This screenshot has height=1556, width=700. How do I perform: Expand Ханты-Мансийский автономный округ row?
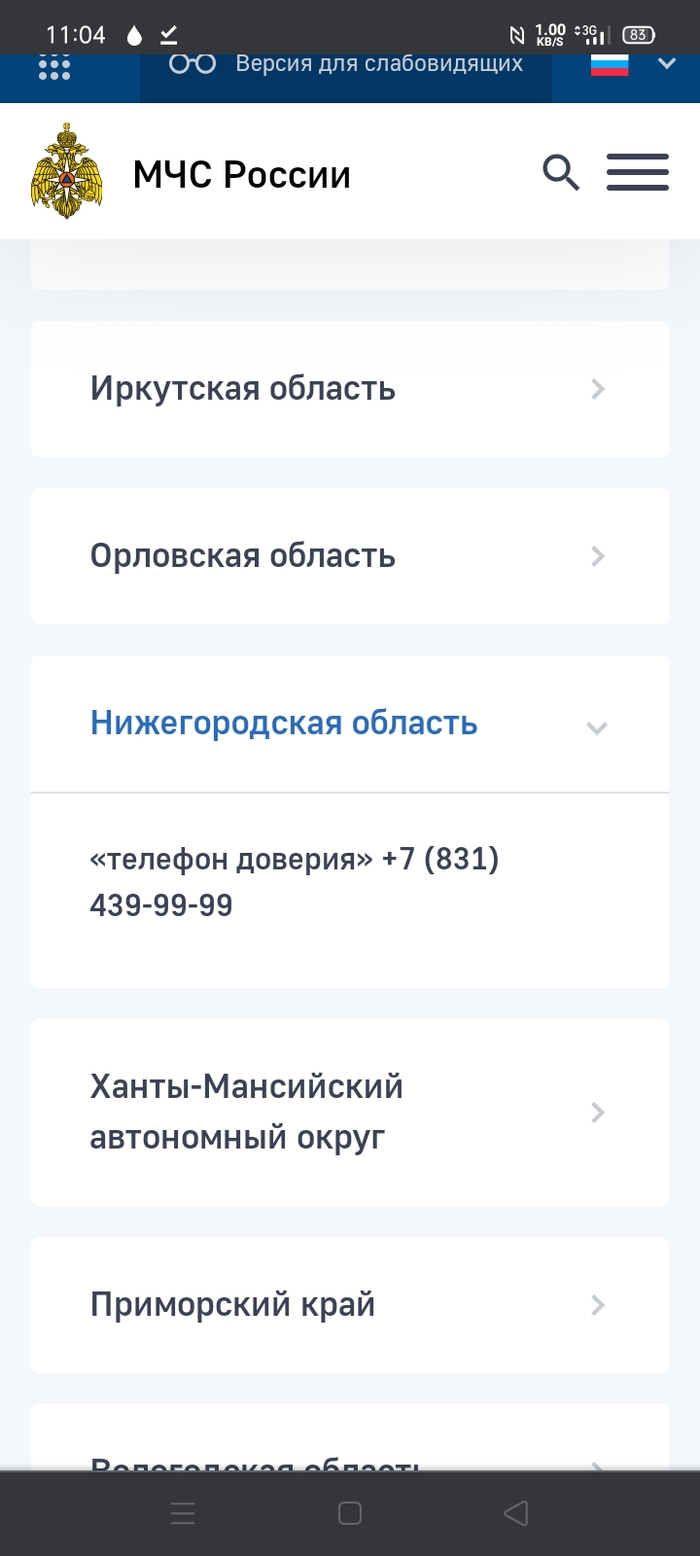(349, 1112)
